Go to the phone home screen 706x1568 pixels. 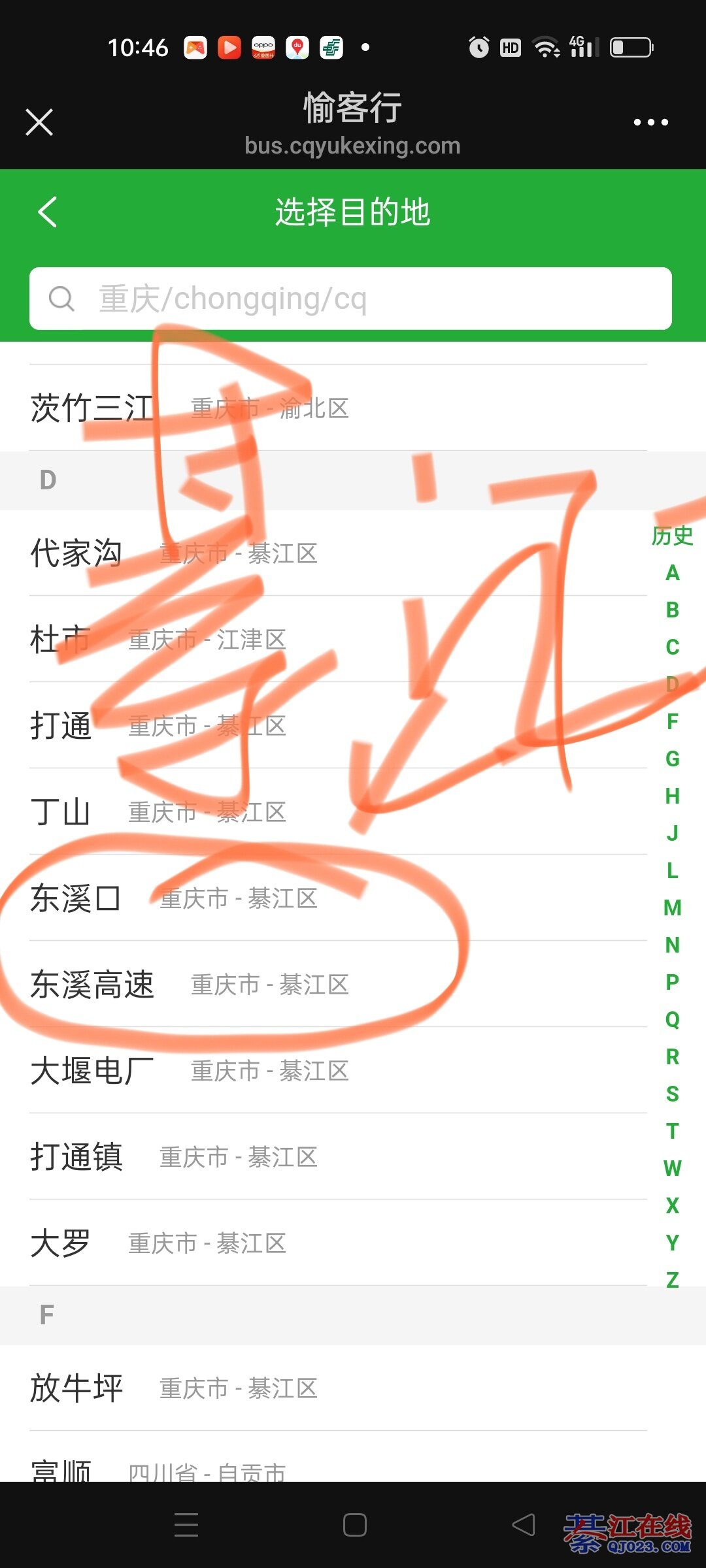tap(354, 1525)
